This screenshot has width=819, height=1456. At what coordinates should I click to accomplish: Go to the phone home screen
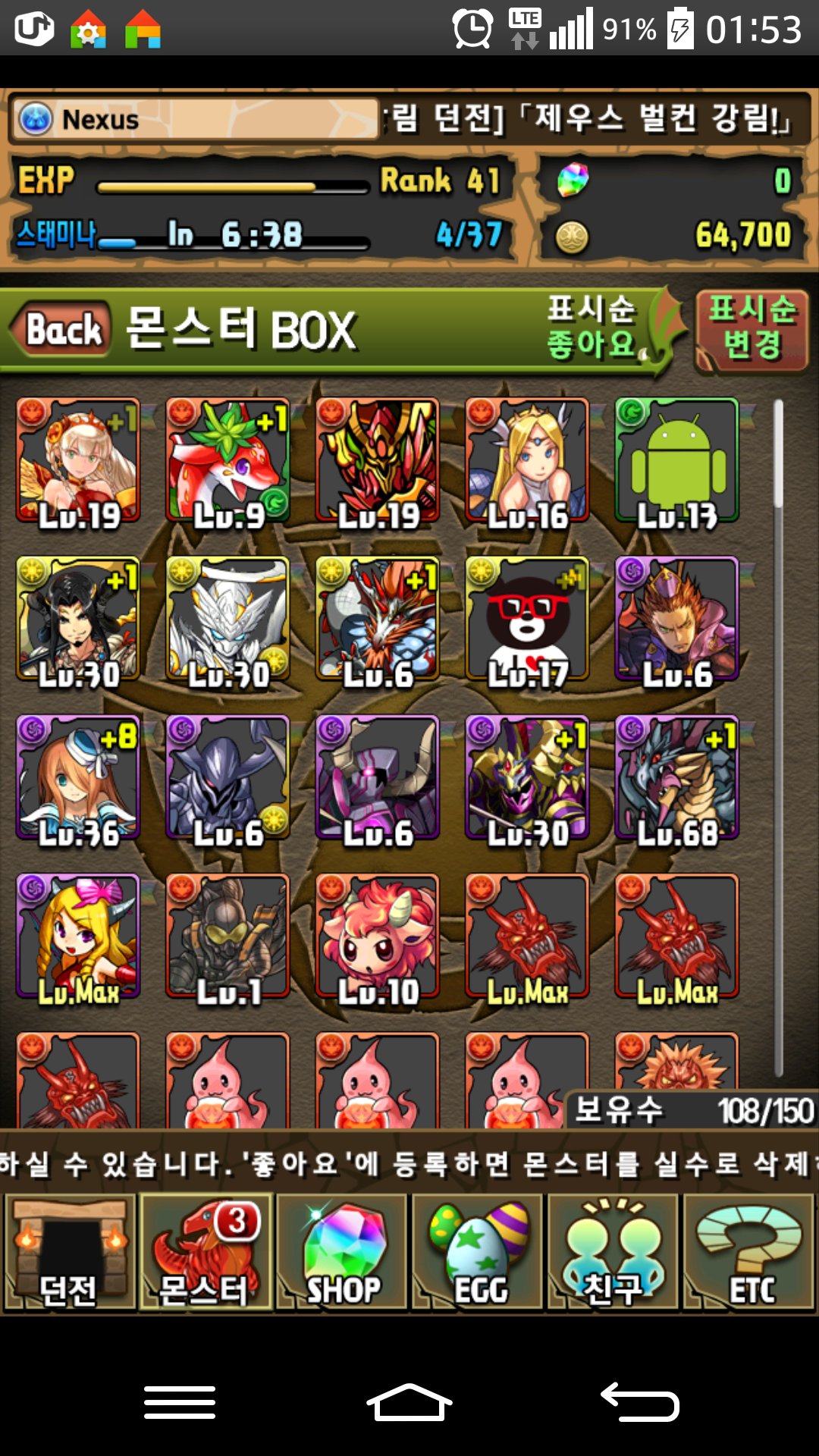409,1401
